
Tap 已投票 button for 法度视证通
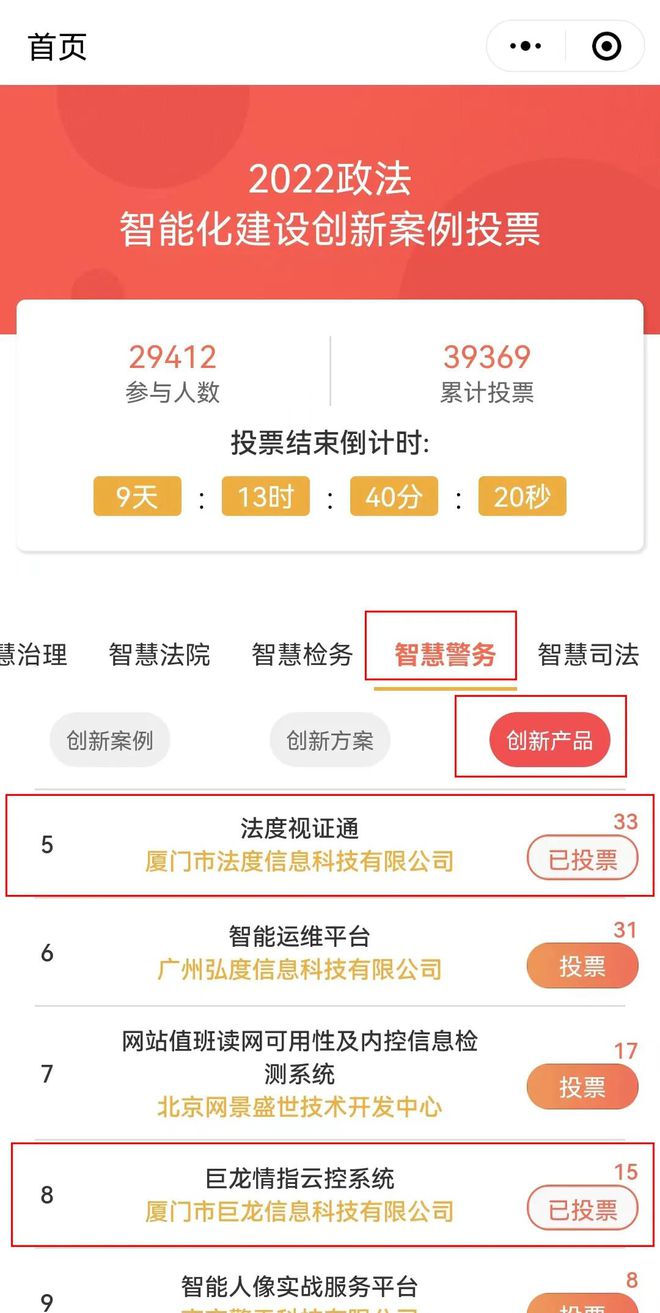click(x=582, y=859)
